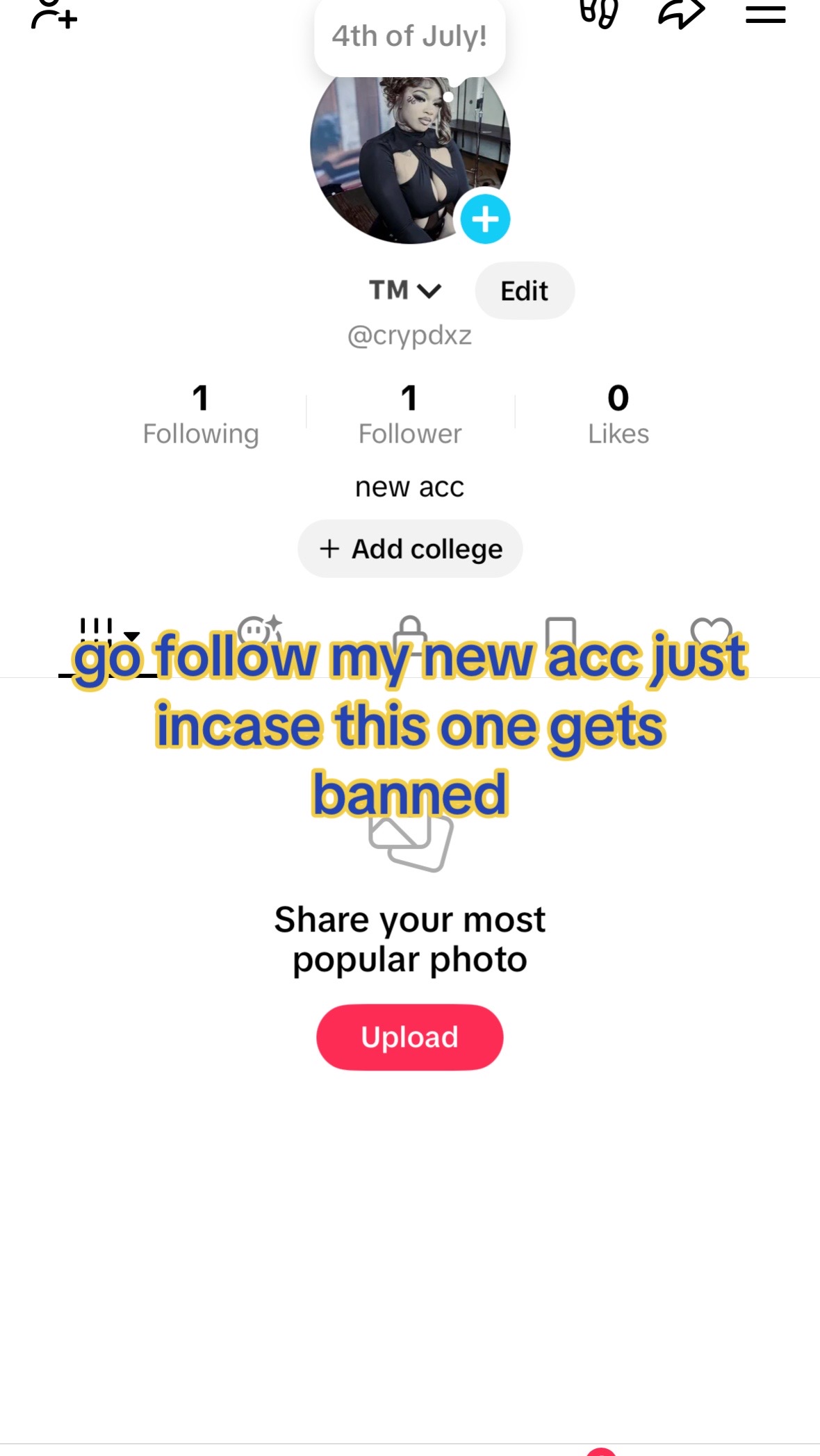View the Following list

click(x=201, y=414)
